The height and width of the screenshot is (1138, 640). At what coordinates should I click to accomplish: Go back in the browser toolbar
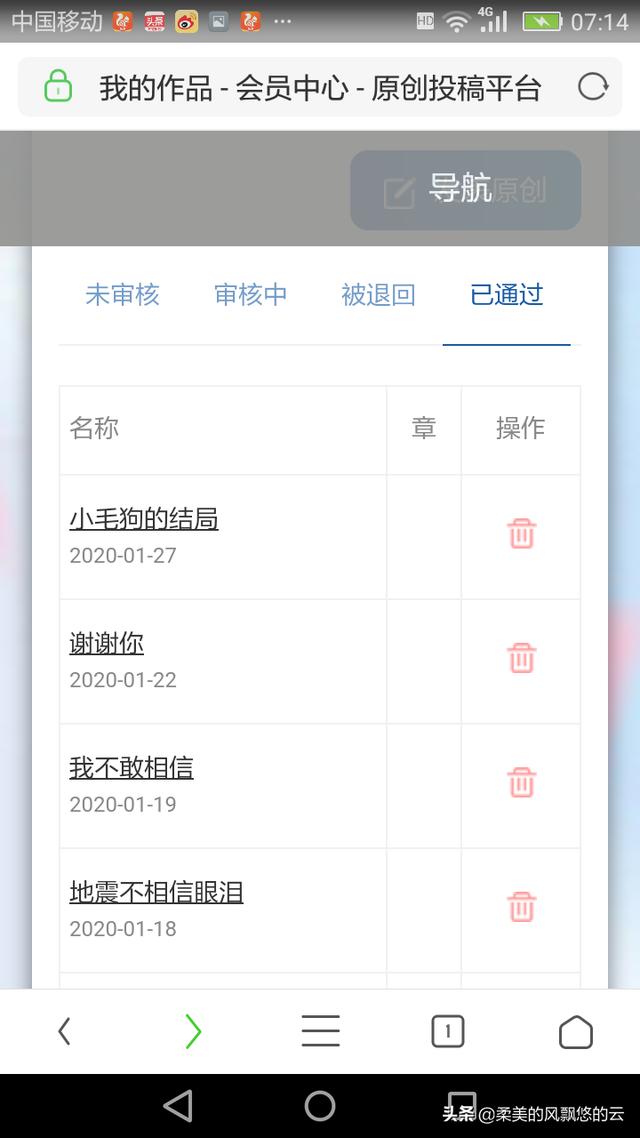click(64, 1031)
